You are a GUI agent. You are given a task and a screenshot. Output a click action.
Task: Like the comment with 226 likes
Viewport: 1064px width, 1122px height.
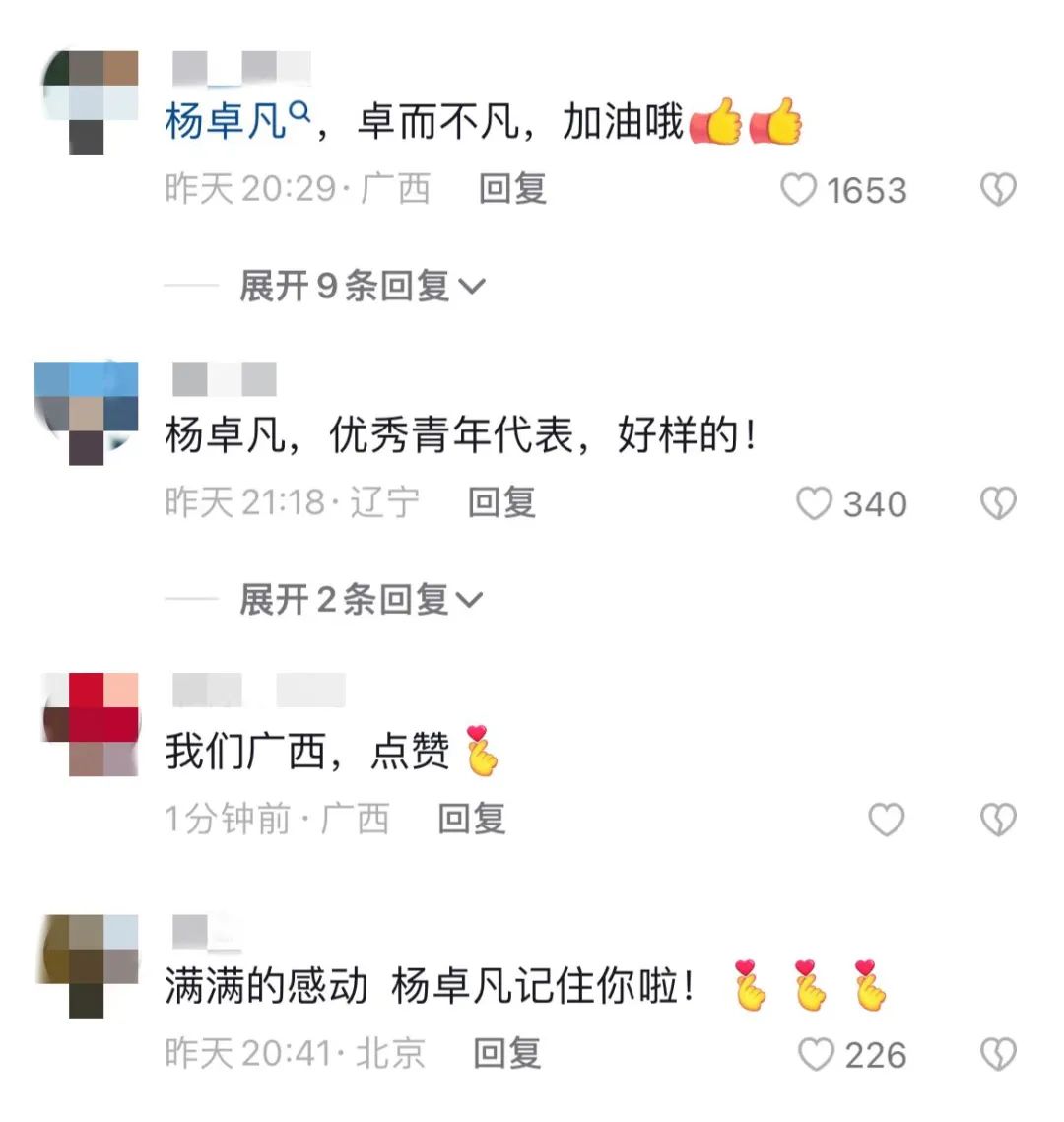click(x=816, y=1055)
